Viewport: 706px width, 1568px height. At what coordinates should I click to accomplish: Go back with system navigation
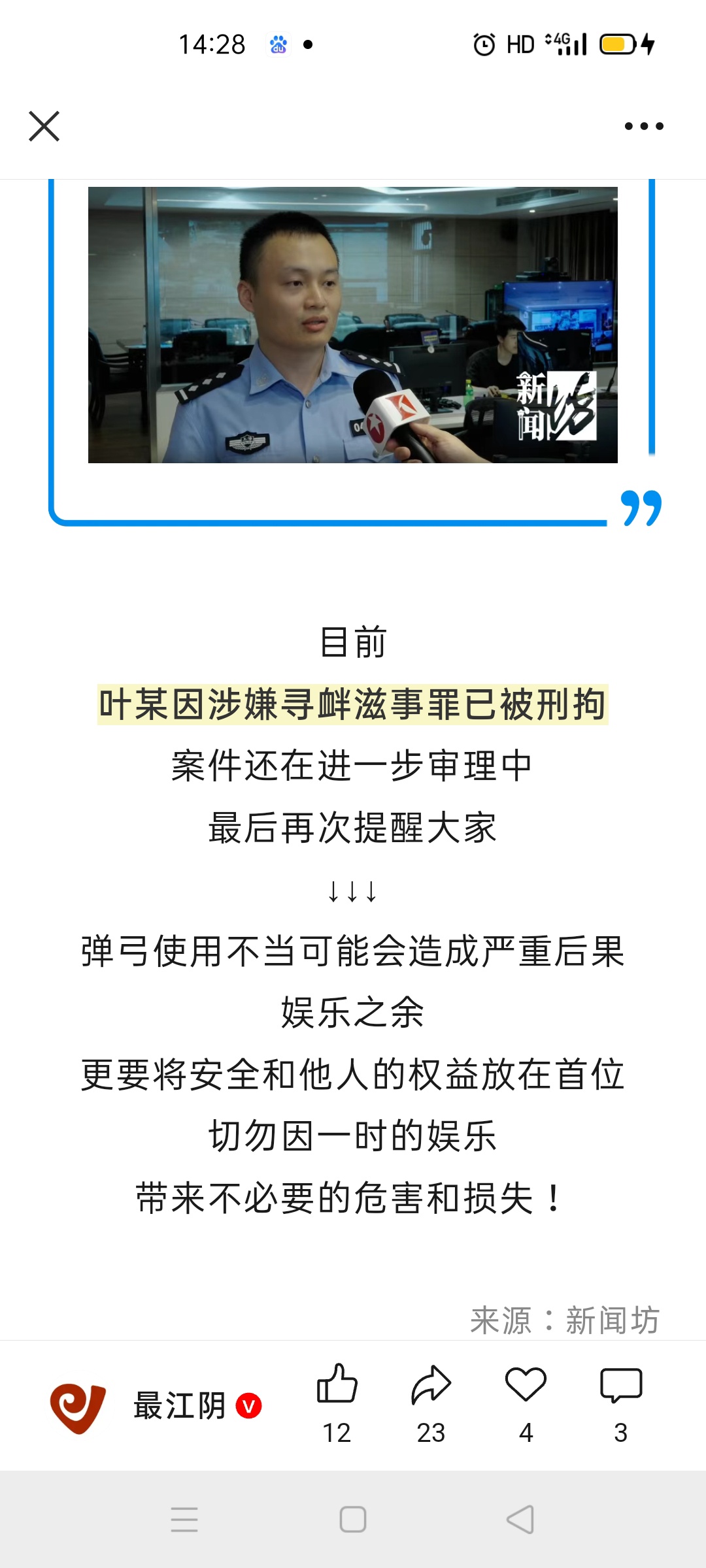[521, 1520]
